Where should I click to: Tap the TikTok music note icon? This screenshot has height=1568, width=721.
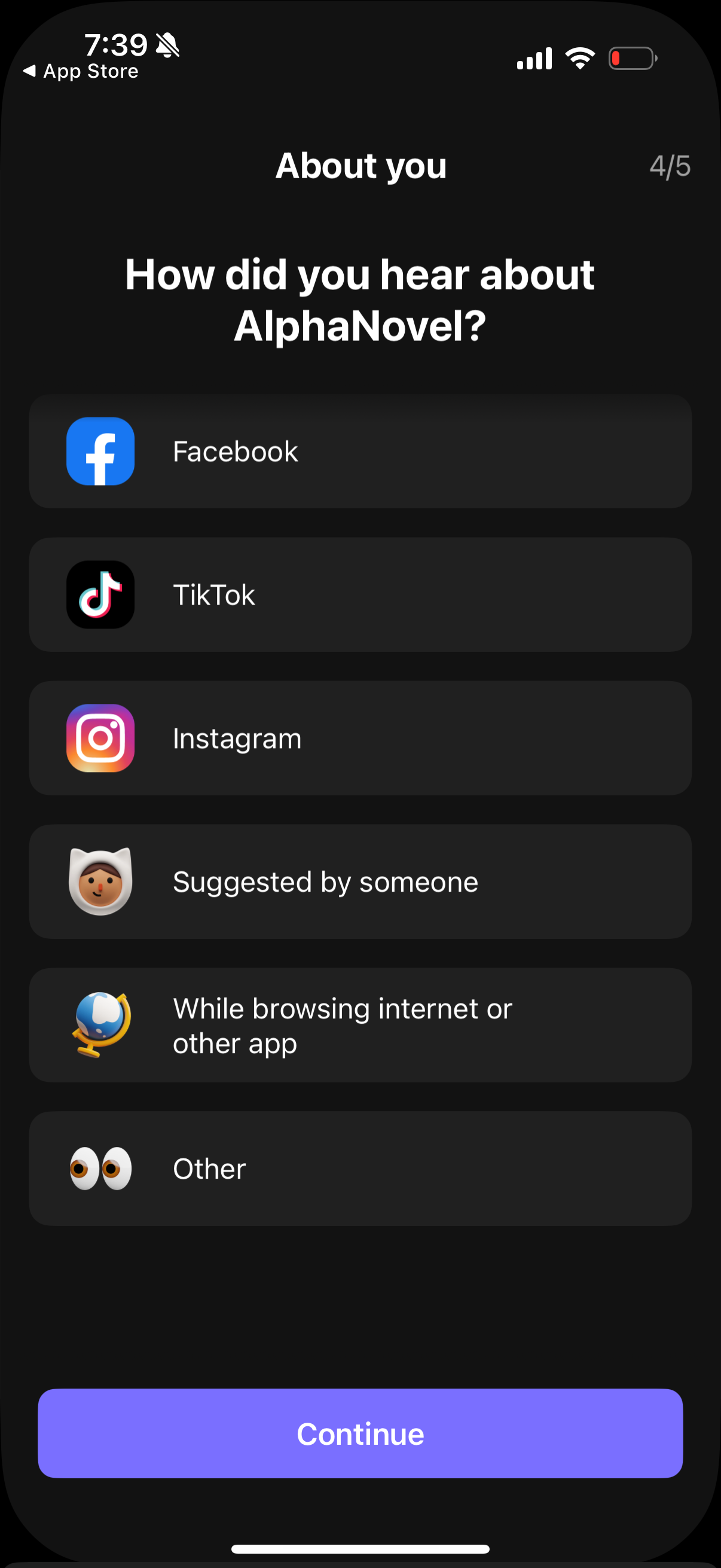100,594
